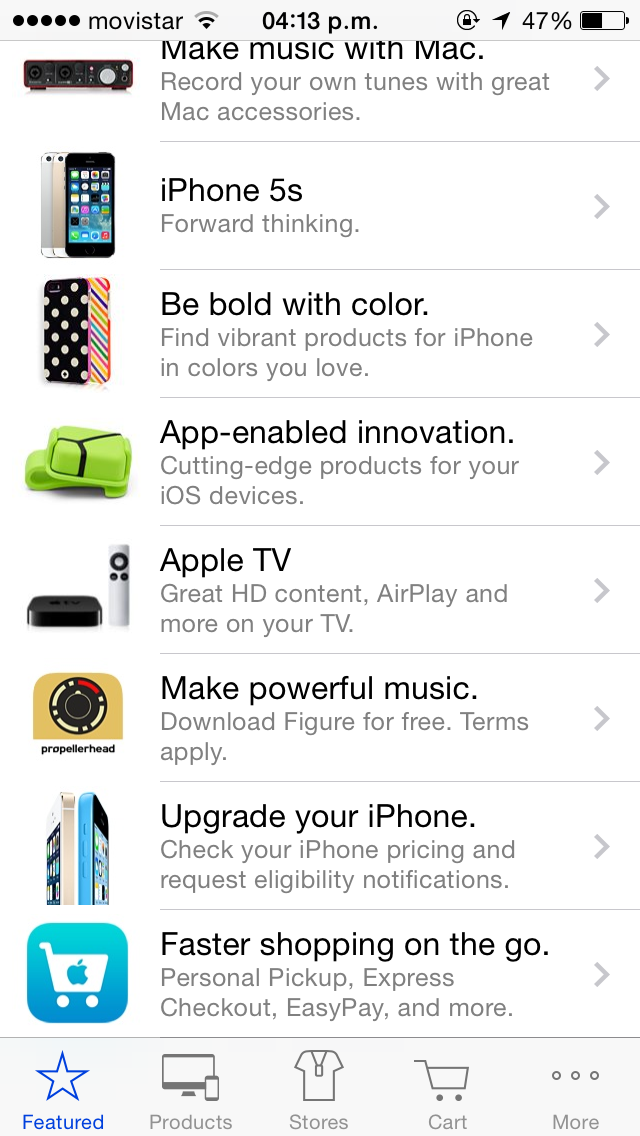This screenshot has height=1136, width=640.
Task: Show the More tab
Action: point(575,1090)
